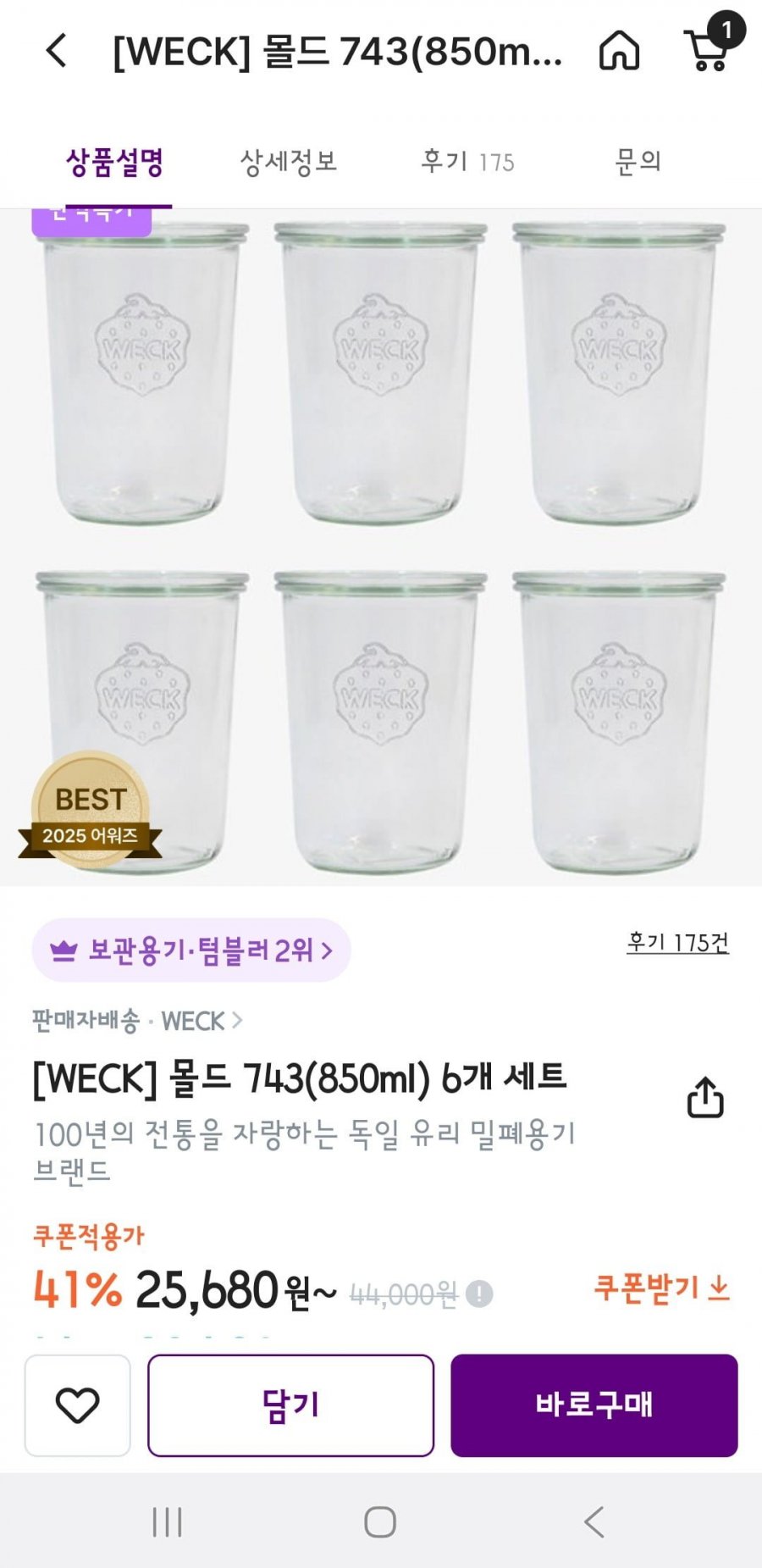
Task: Select the 상품설명 tab
Action: [x=115, y=161]
